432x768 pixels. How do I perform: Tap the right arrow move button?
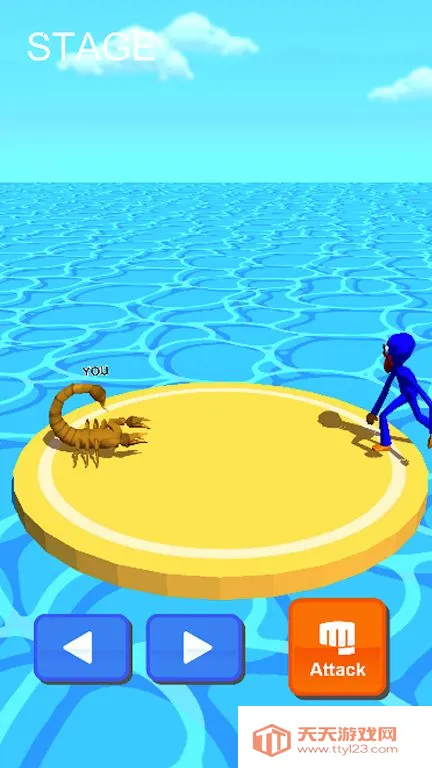[x=195, y=648]
